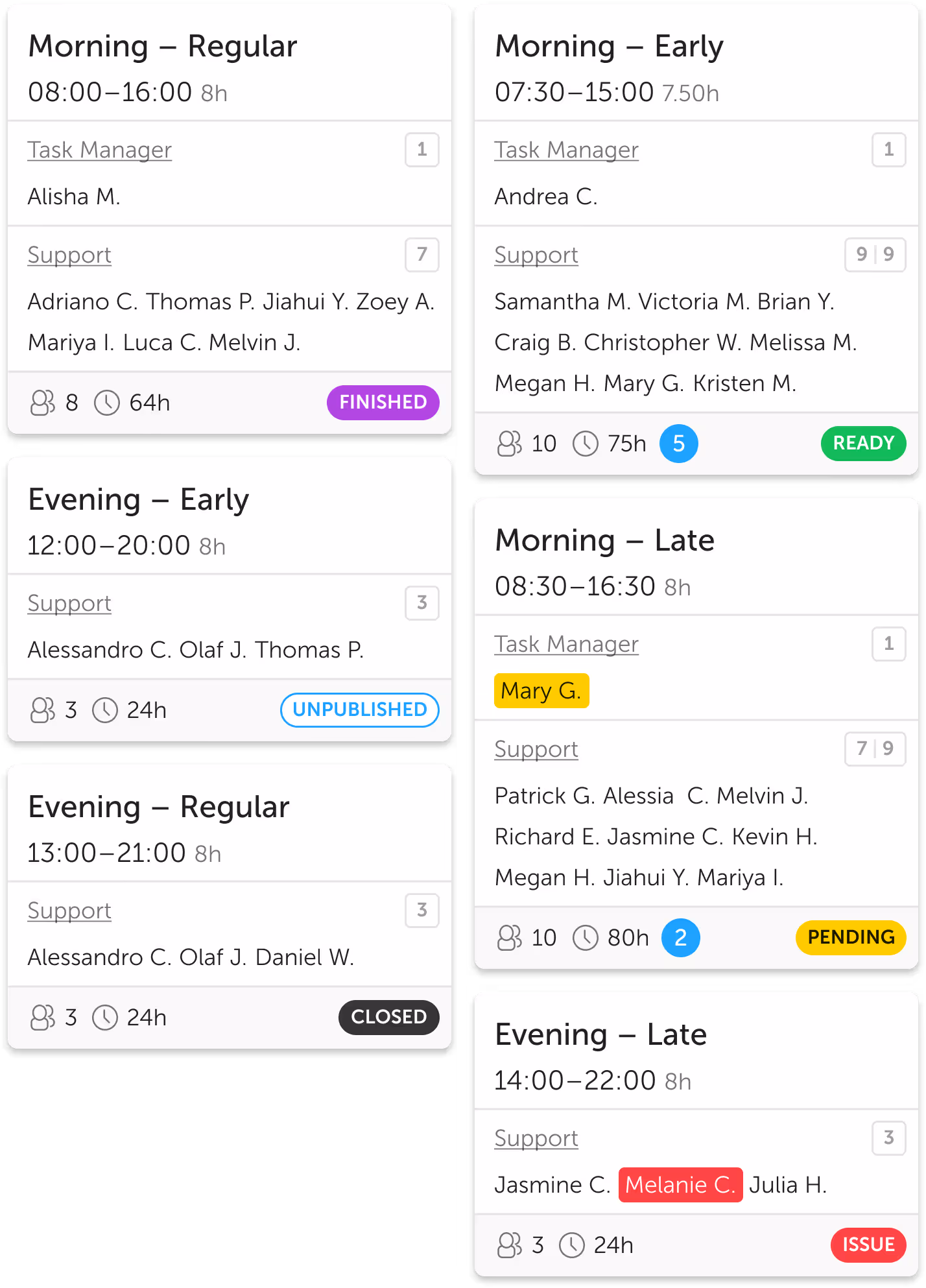The image size is (926, 1288).
Task: Open Task Manager link in Morning – Early
Action: [566, 150]
